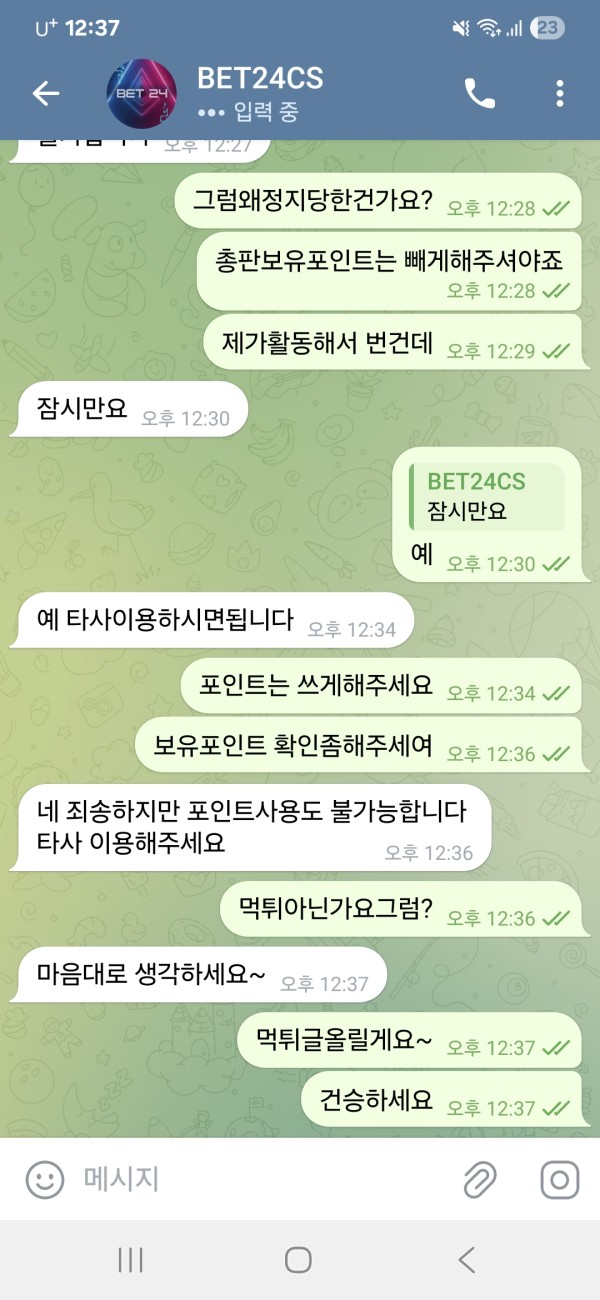Open the emoji picker
Image resolution: width=600 pixels, height=1300 pixels.
(44, 1179)
